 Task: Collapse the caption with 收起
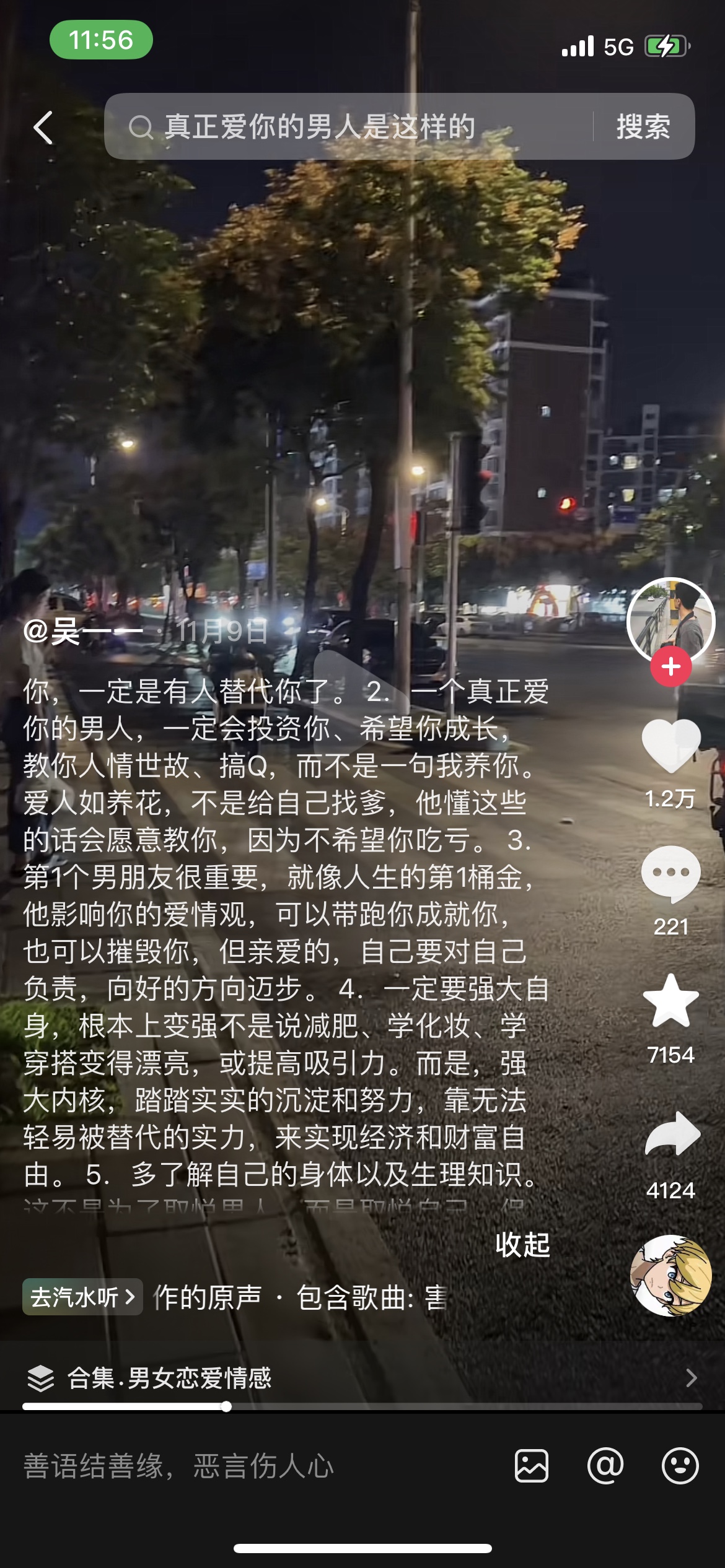pyautogui.click(x=522, y=1245)
